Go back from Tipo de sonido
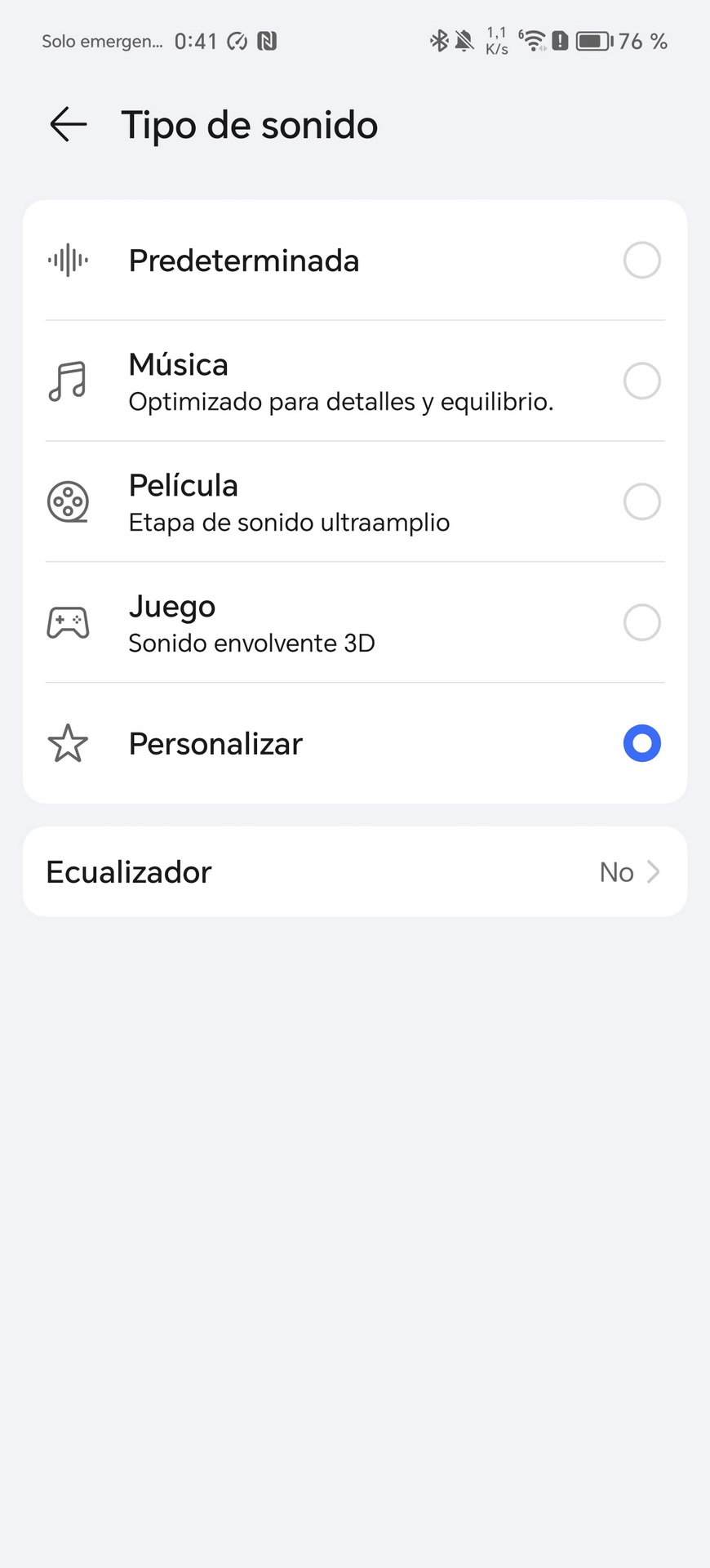The height and width of the screenshot is (1568, 710). coord(69,125)
